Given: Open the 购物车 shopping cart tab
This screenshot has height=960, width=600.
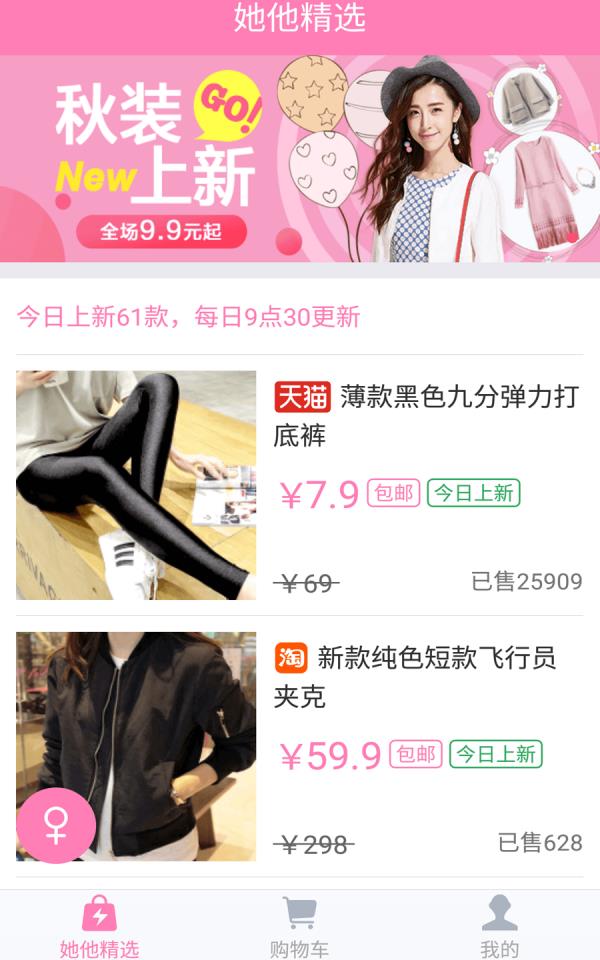Looking at the screenshot, I should pyautogui.click(x=299, y=928).
